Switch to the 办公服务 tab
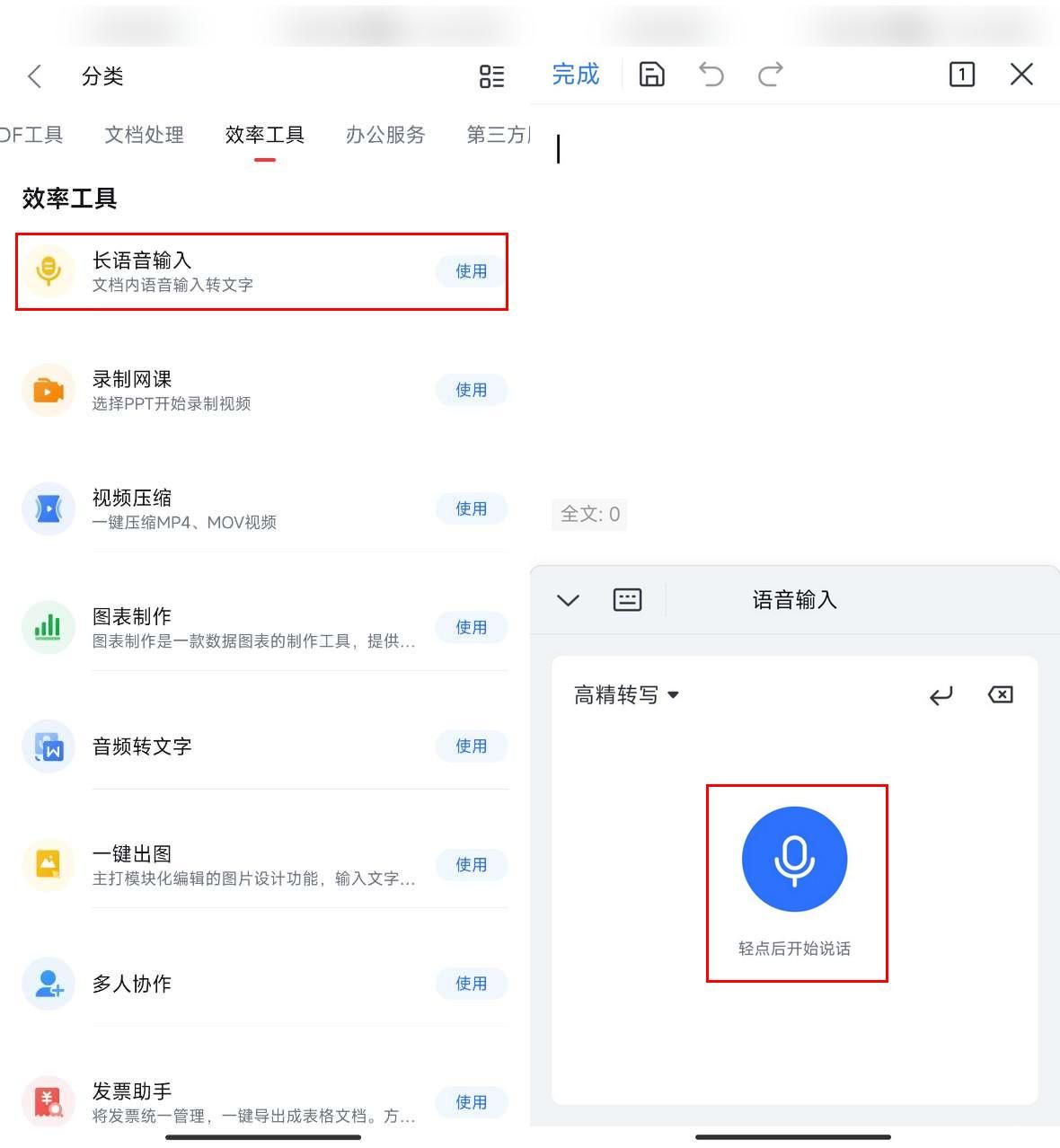The width and height of the screenshot is (1060, 1148). point(384,135)
